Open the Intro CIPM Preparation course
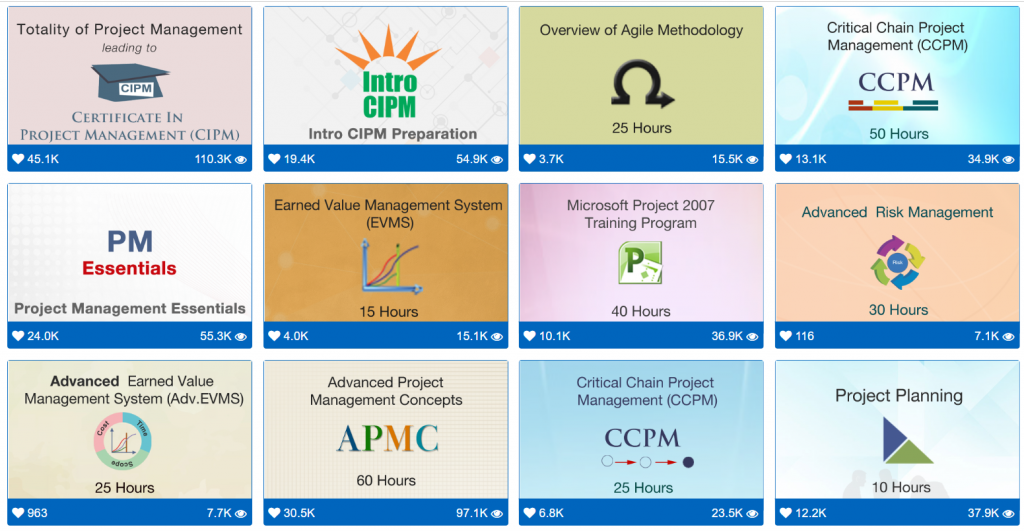Viewport: 1024px width, 531px height. coord(385,76)
